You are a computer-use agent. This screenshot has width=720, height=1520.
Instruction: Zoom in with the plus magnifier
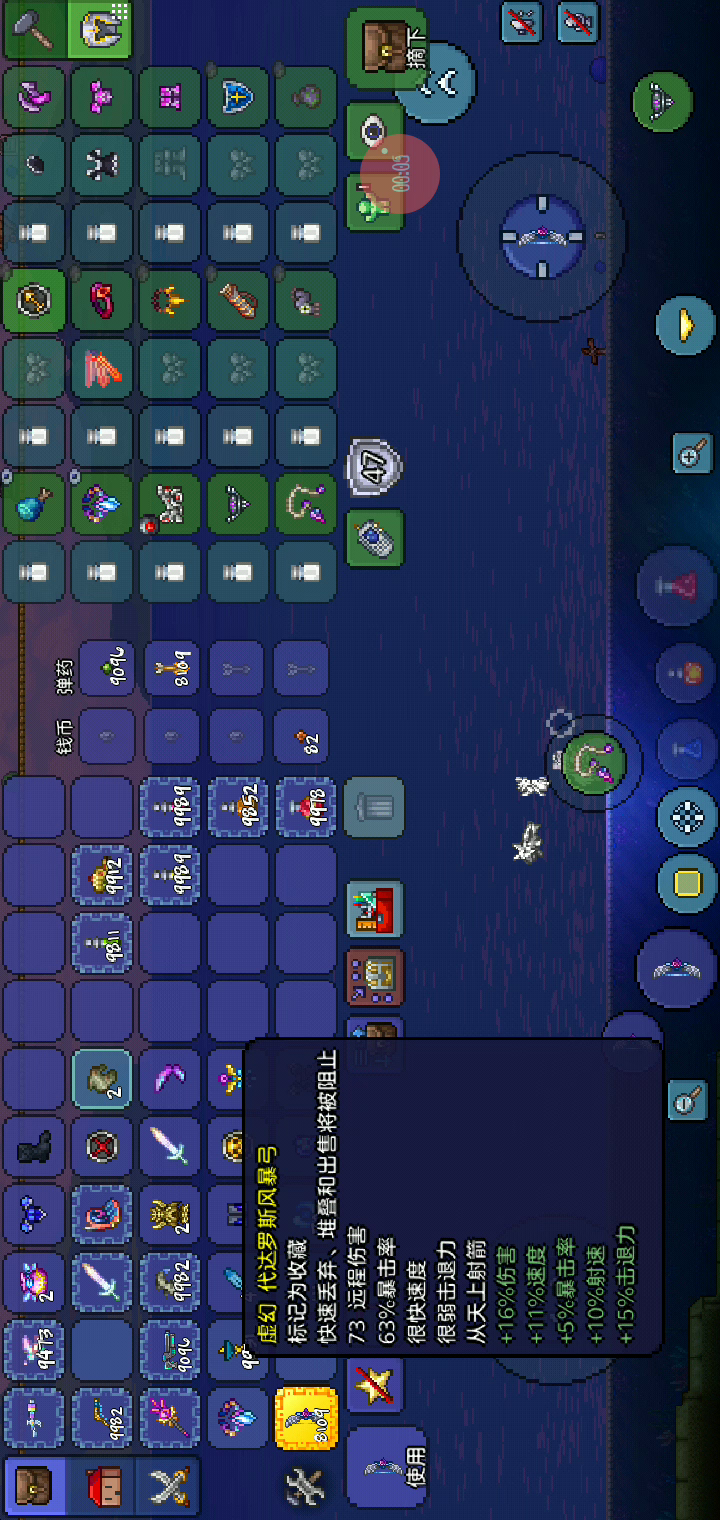692,455
